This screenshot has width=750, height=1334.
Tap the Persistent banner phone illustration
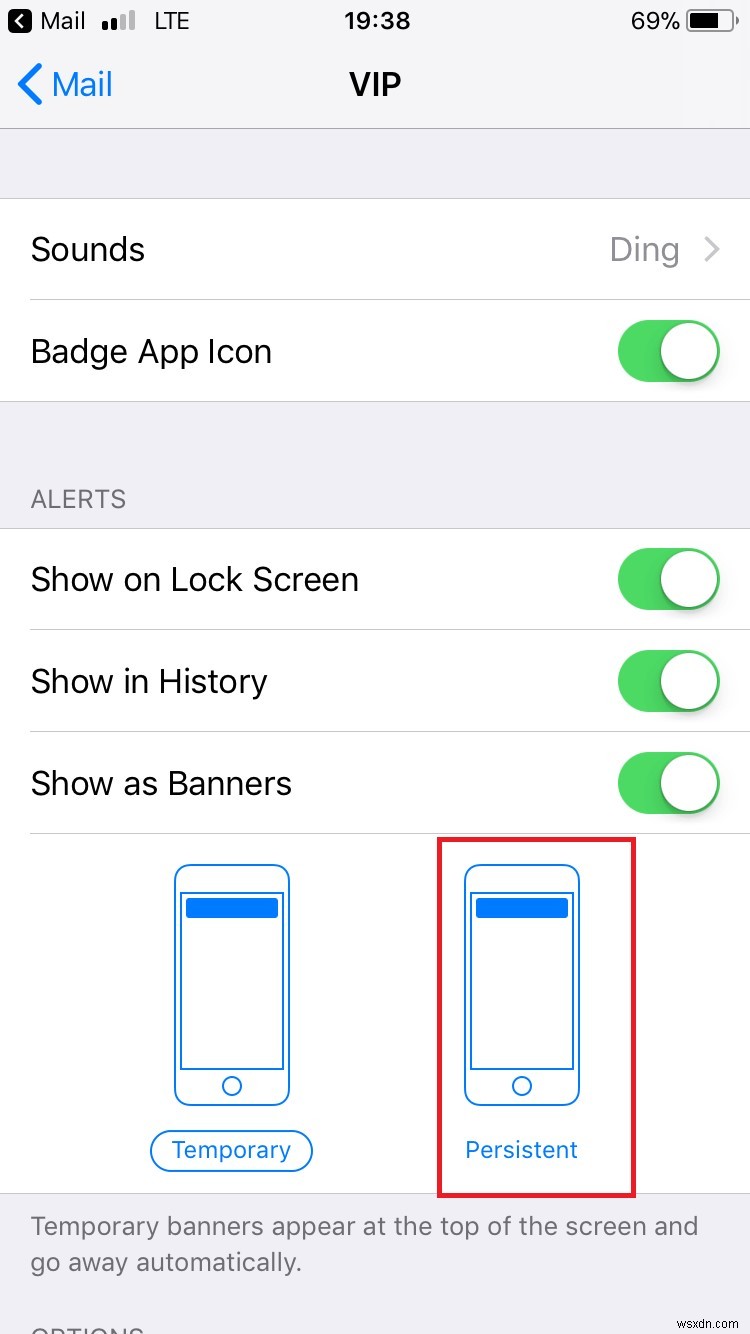click(x=520, y=985)
